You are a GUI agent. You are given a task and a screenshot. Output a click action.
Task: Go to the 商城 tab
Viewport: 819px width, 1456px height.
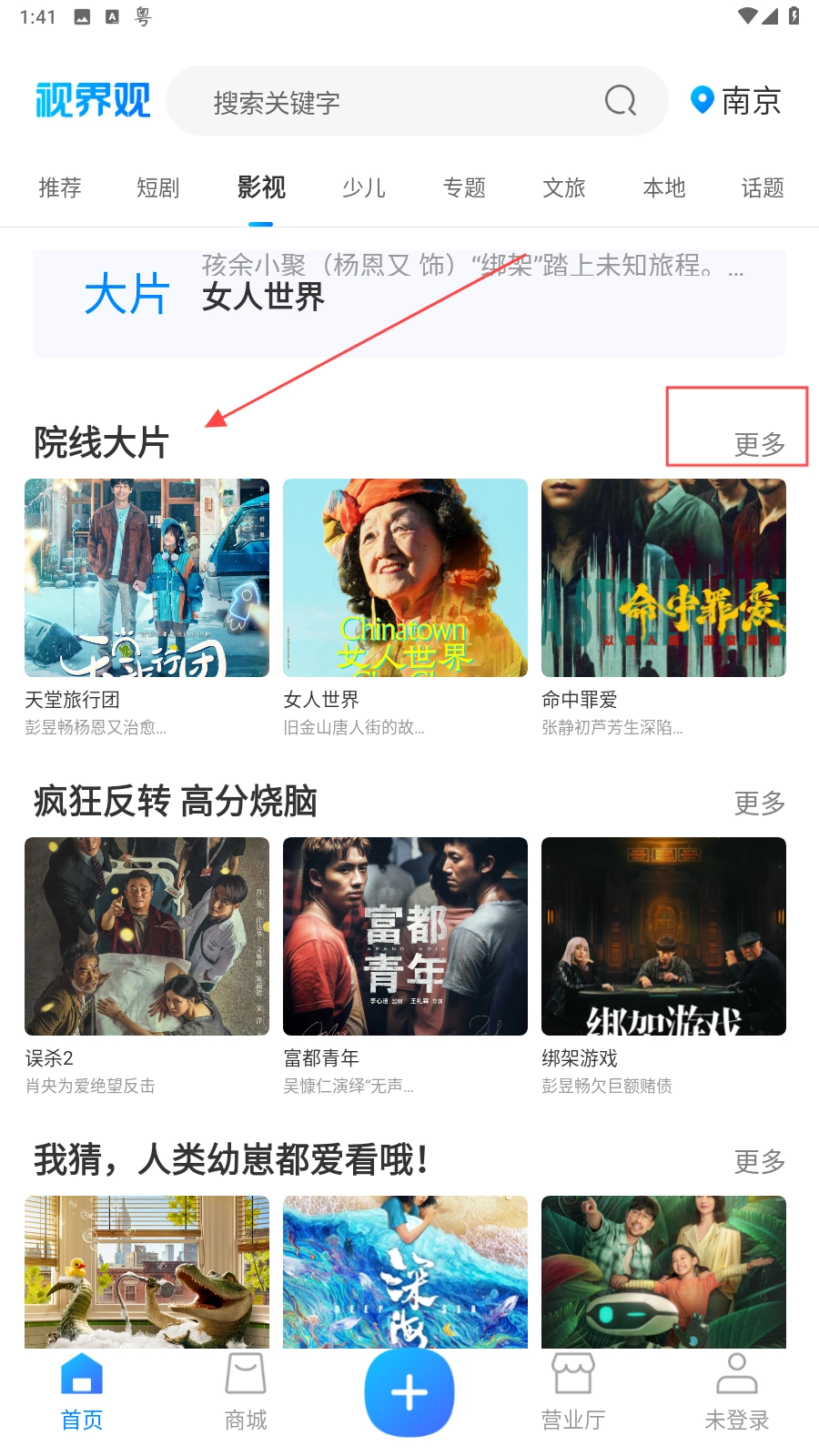click(246, 1392)
